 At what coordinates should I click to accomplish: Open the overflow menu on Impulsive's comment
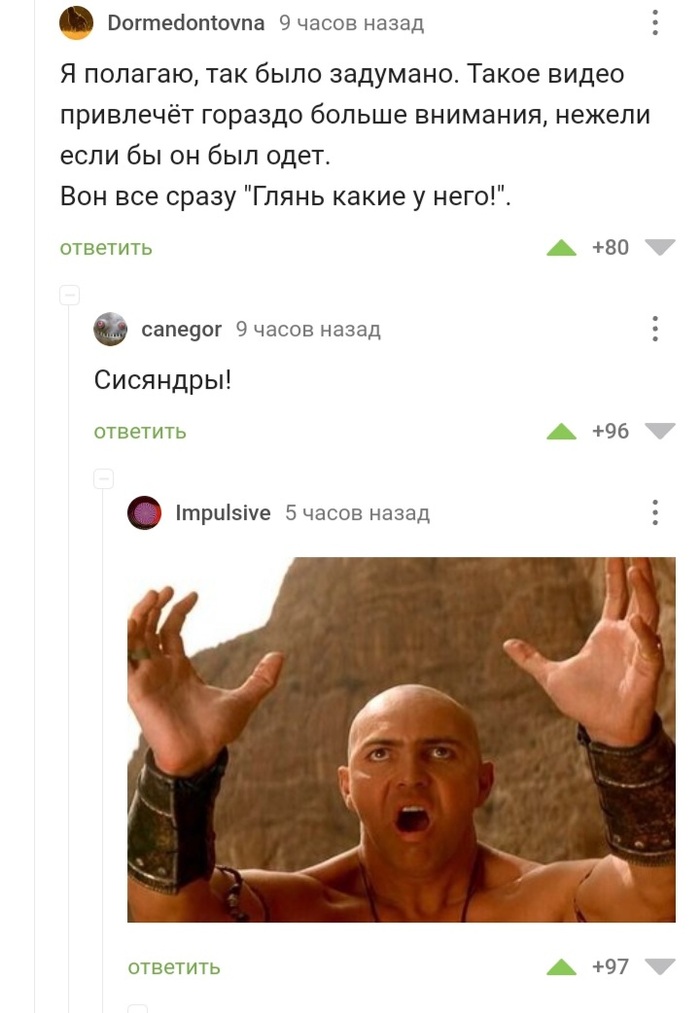(655, 513)
